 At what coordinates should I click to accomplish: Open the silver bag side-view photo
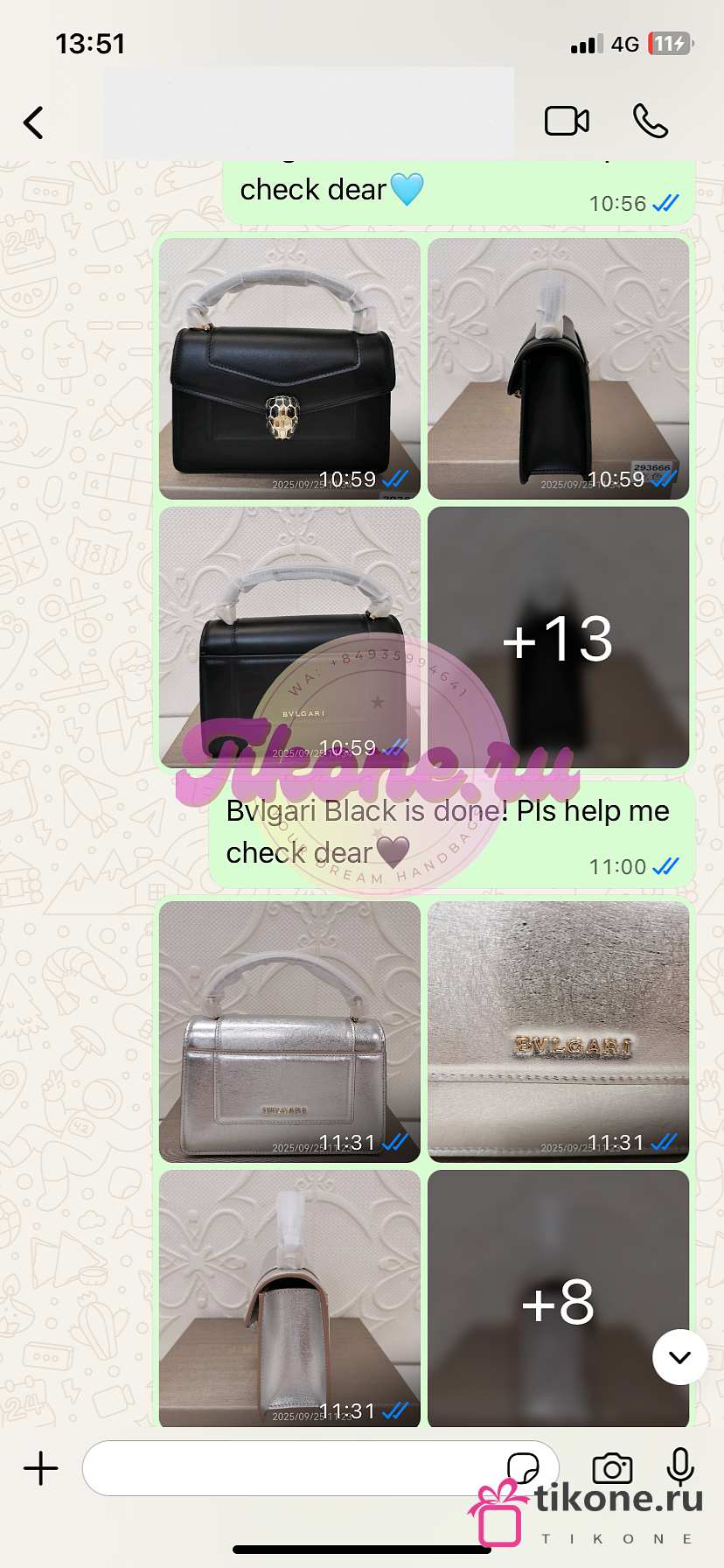pos(289,1298)
